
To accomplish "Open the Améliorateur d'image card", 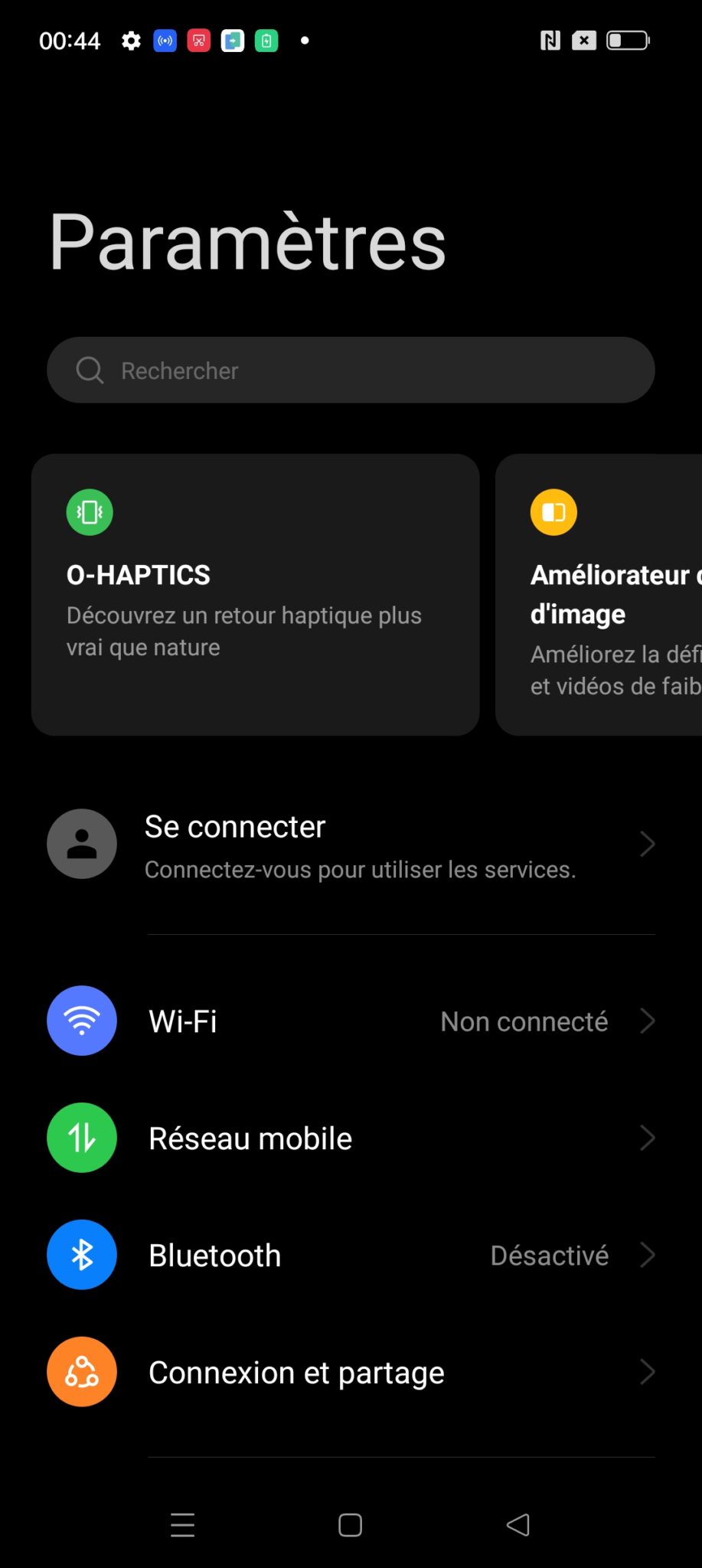I will (599, 595).
